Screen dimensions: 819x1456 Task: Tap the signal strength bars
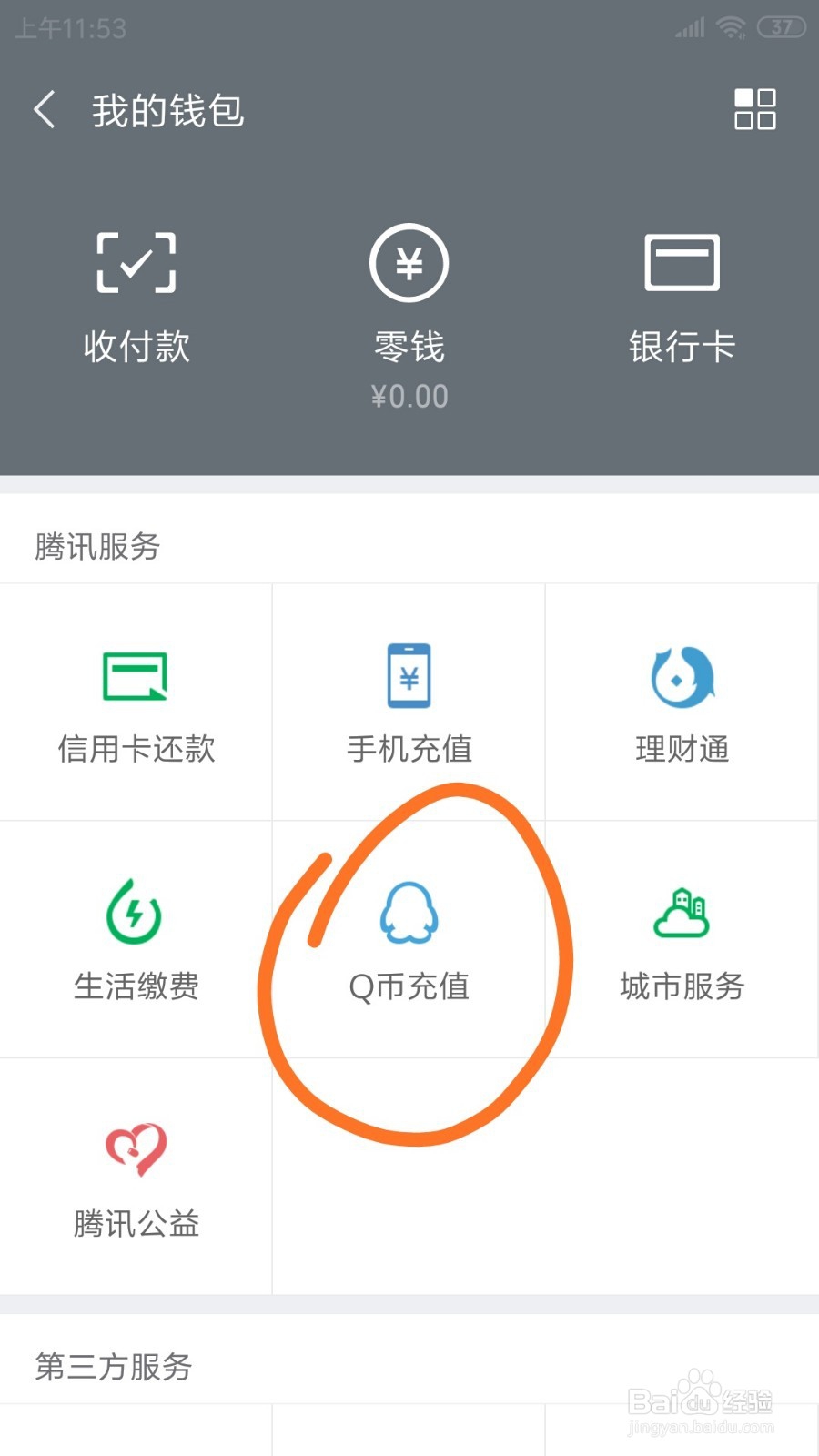click(690, 27)
